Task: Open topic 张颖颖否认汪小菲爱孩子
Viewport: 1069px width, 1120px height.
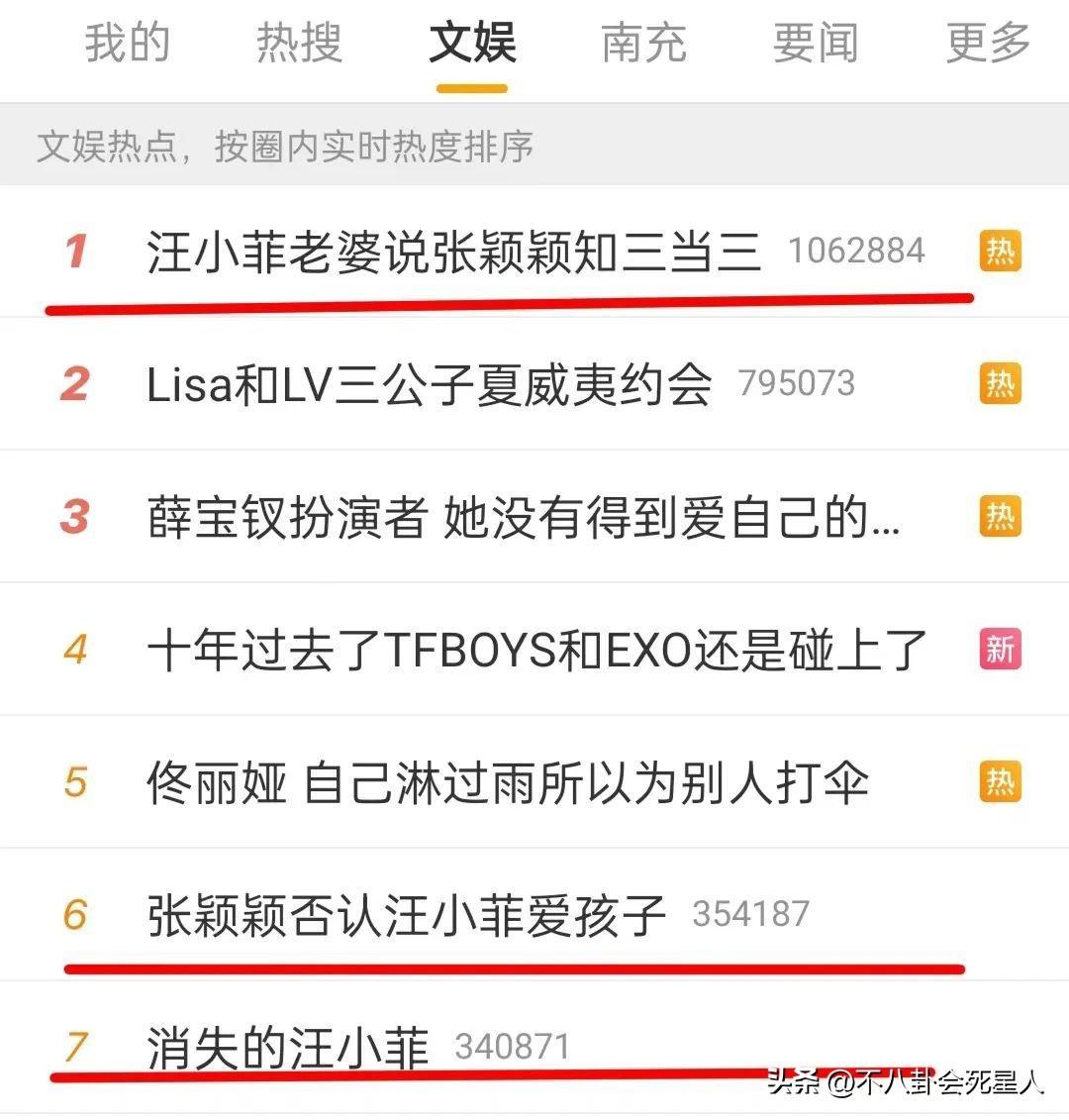Action: (x=406, y=914)
